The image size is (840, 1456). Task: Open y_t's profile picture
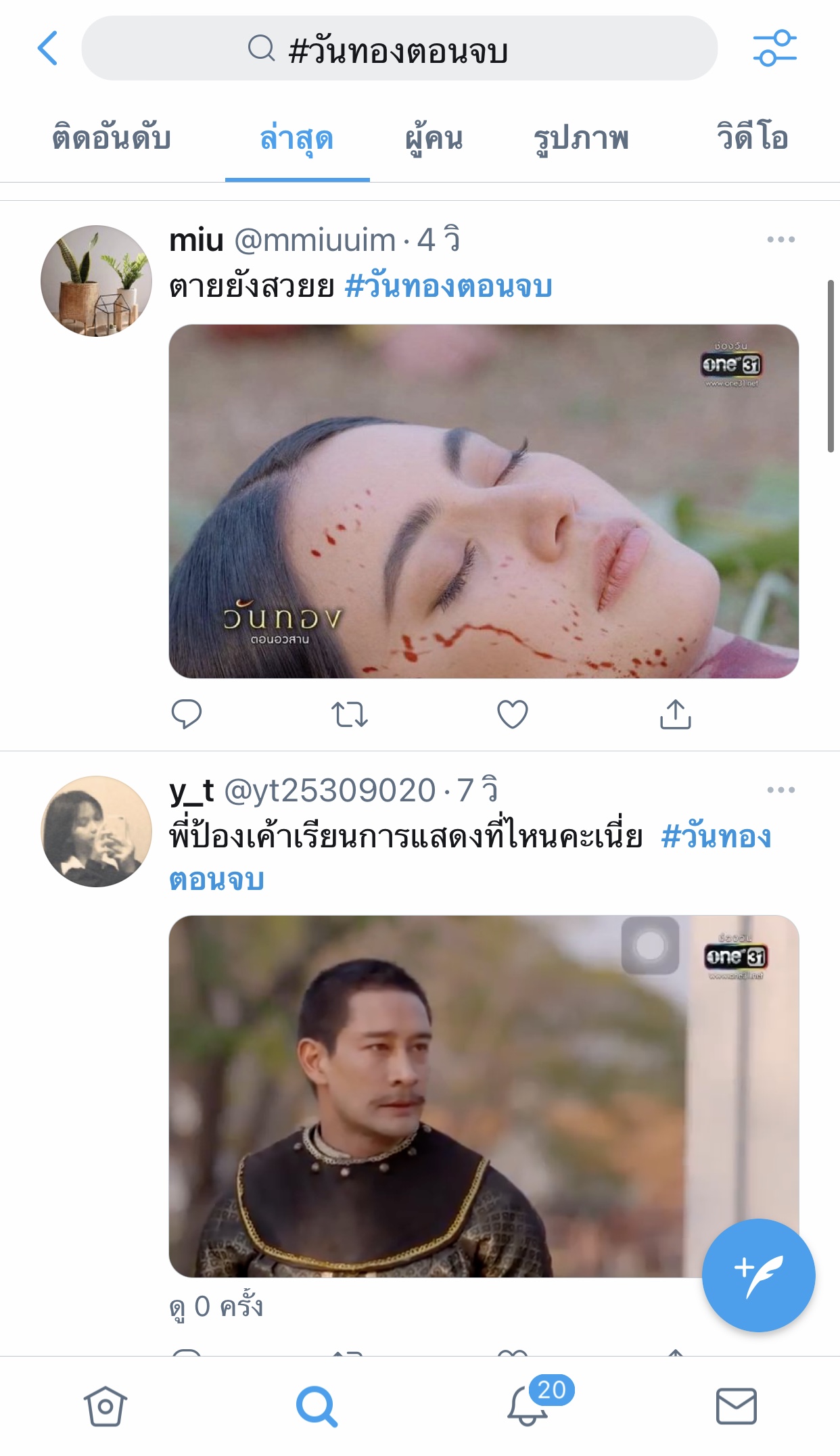click(x=96, y=831)
